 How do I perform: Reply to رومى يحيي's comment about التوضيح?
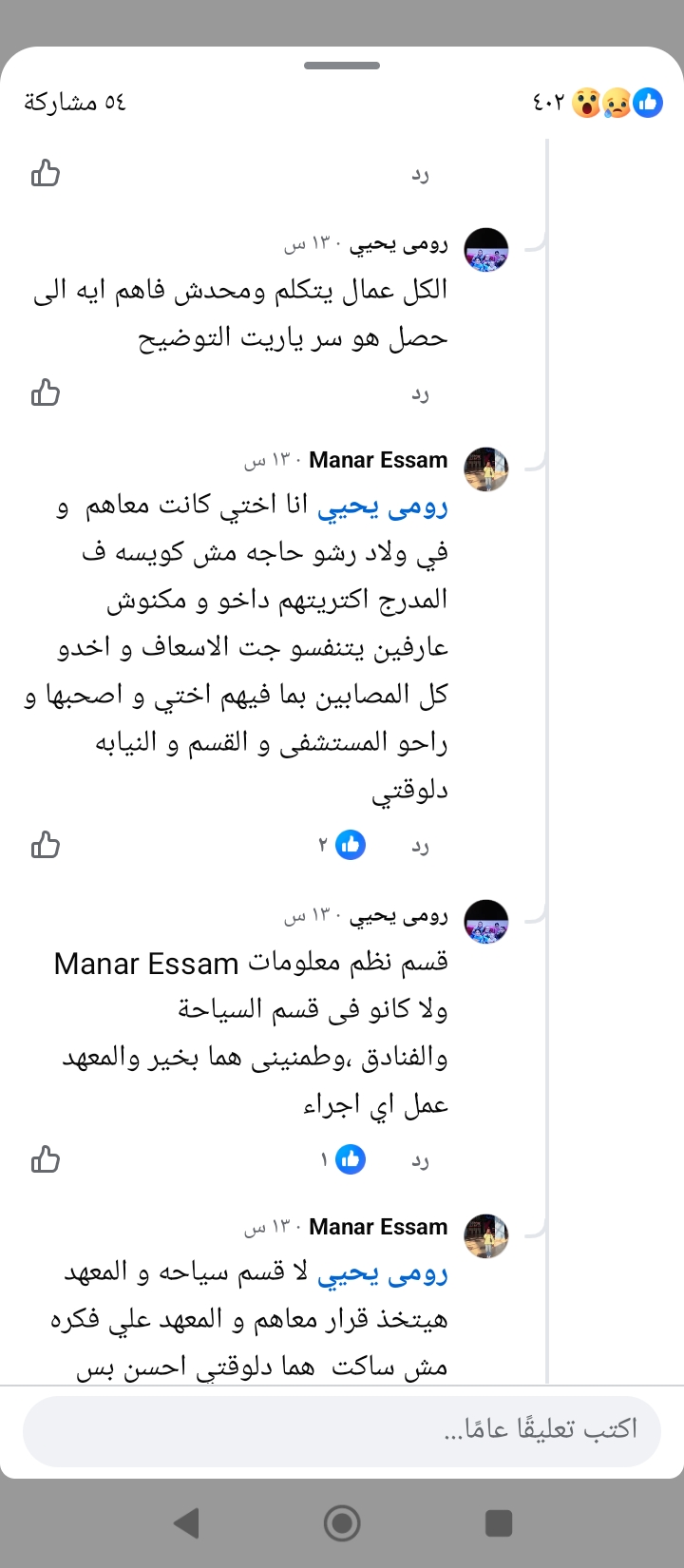[420, 394]
